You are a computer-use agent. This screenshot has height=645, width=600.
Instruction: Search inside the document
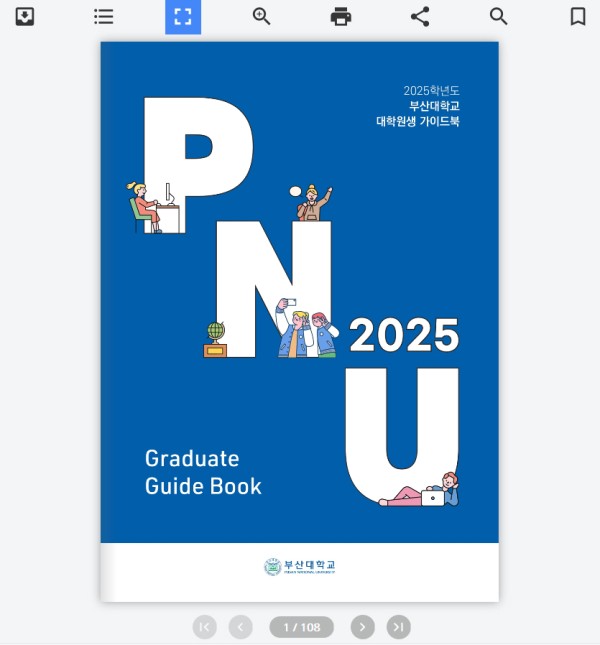498,16
